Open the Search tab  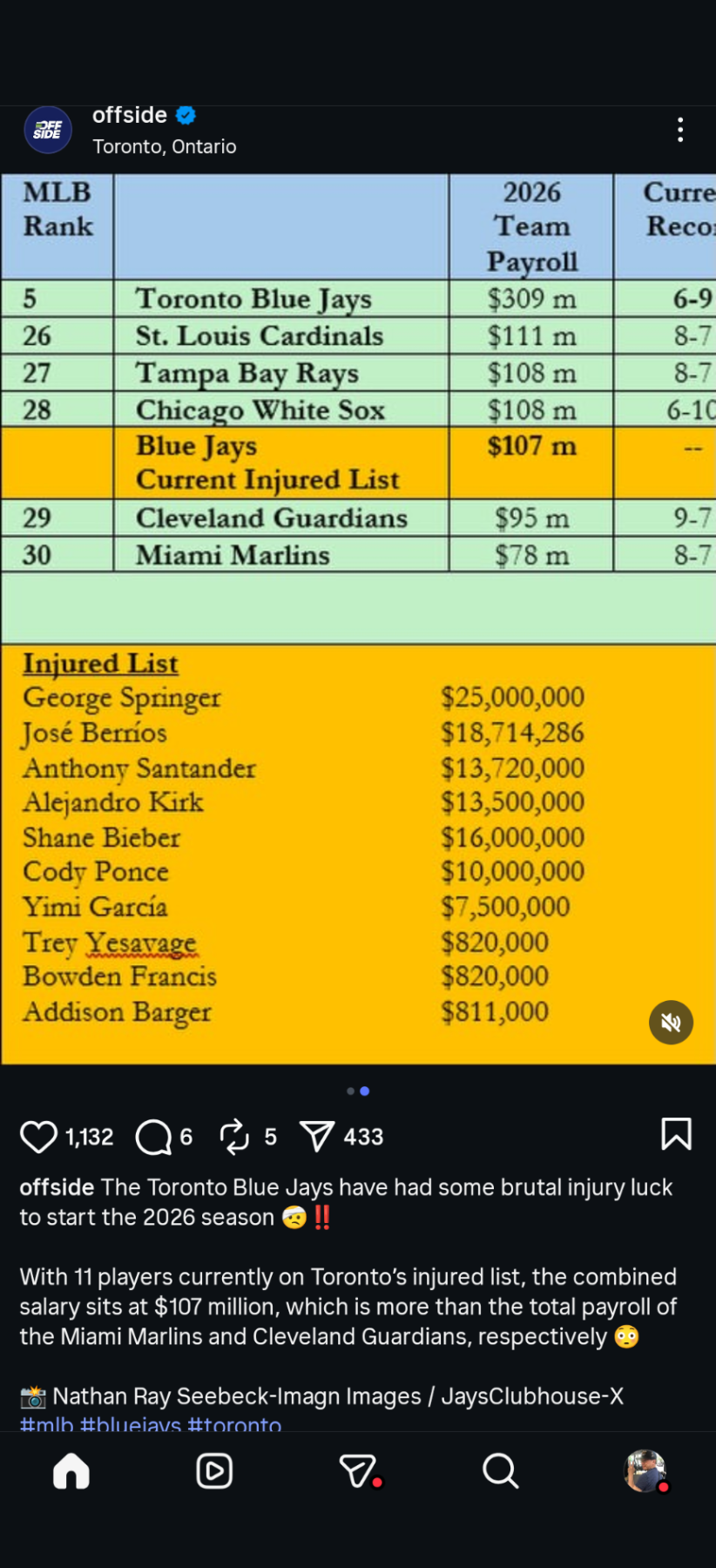(500, 1471)
